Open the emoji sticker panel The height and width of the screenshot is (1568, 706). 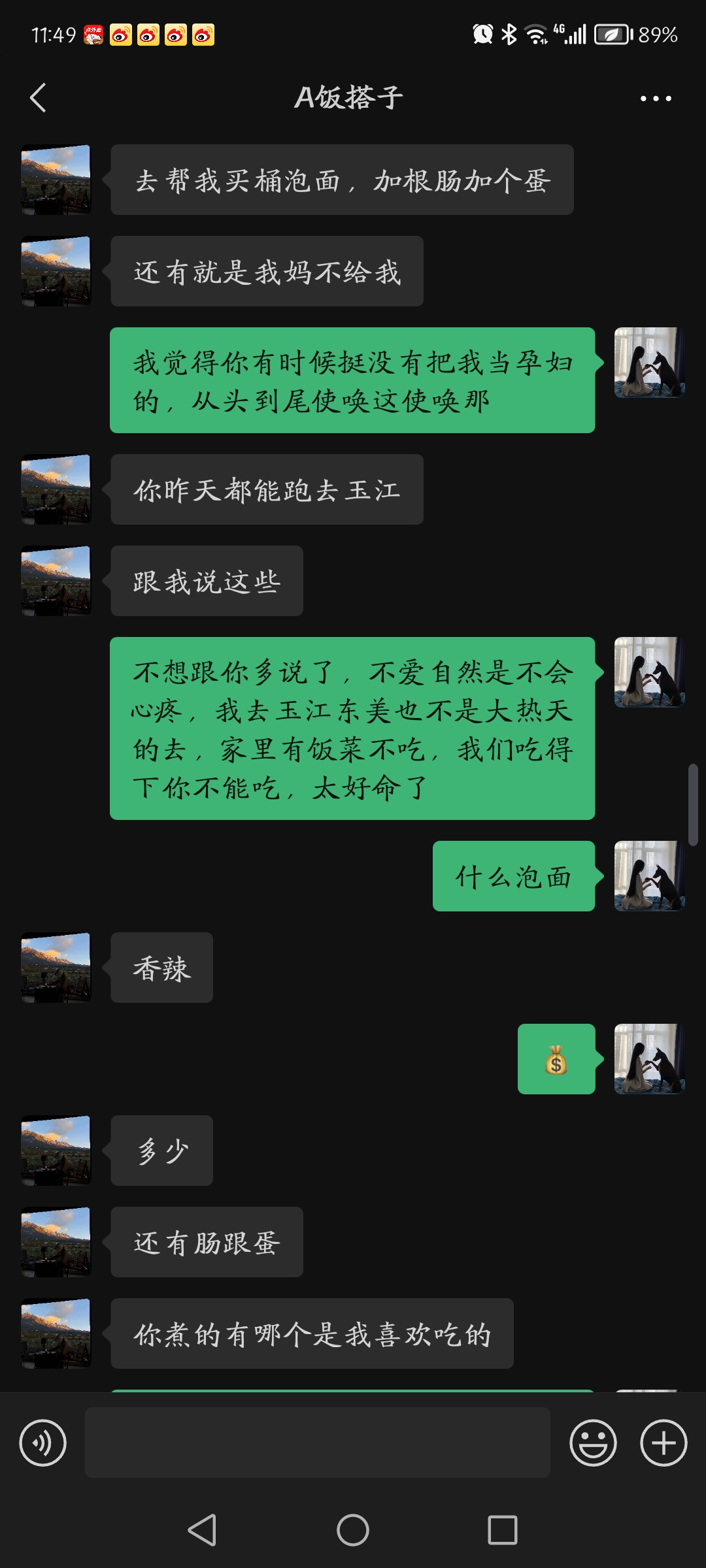[593, 1443]
